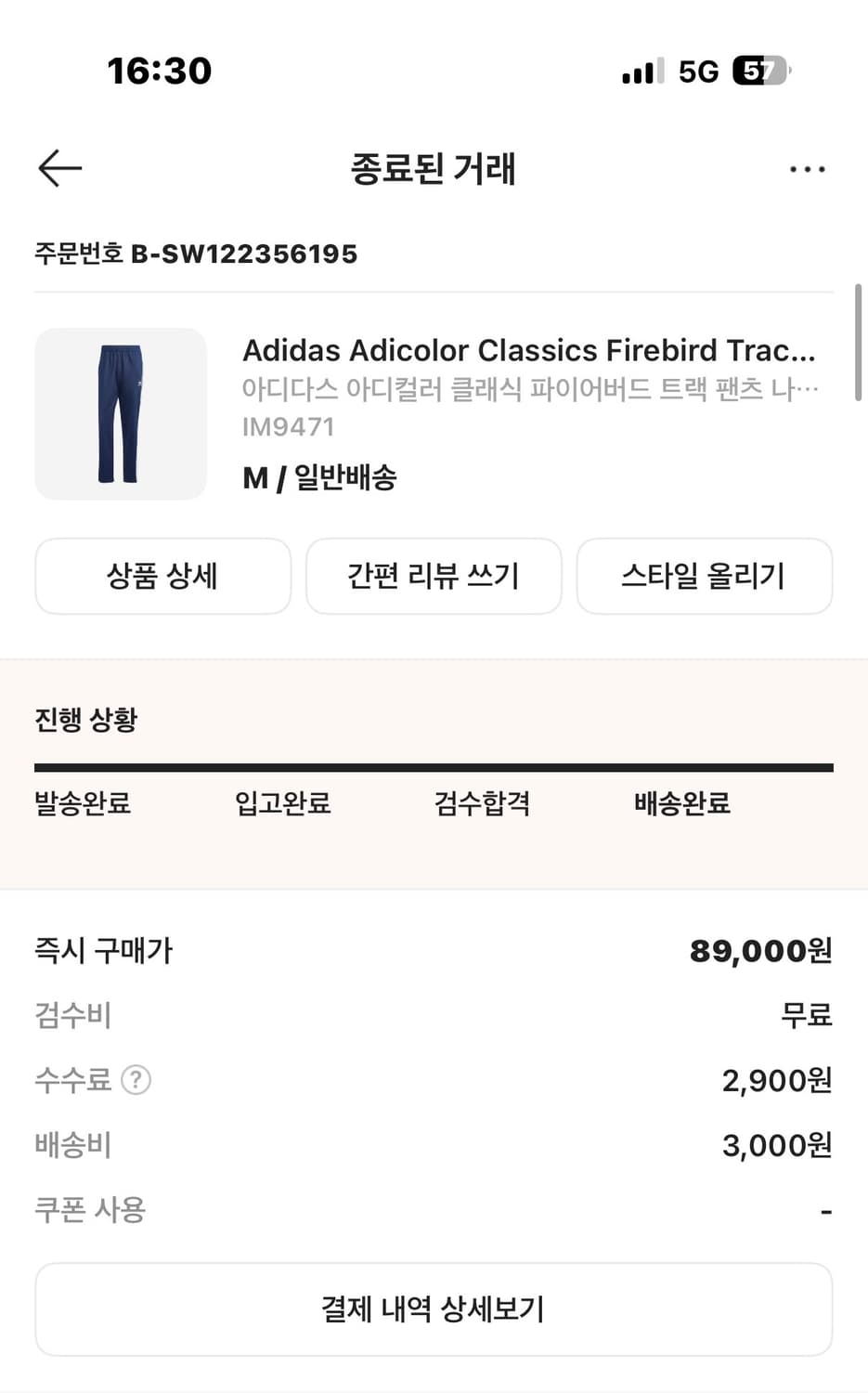Open 상품 상세 product details
Screen dimensions: 868x1393
(x=162, y=576)
